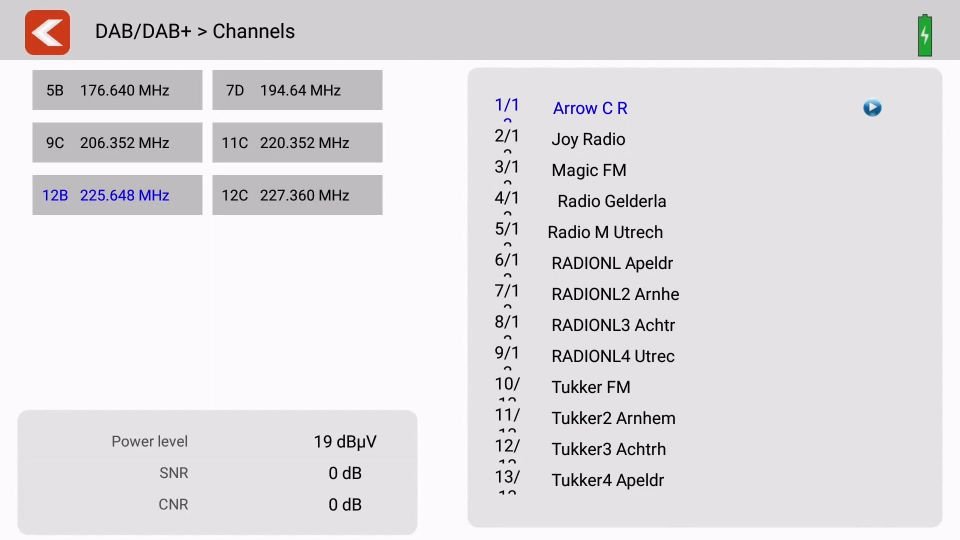Select the 12B 225.648 MHz channel

pos(117,195)
